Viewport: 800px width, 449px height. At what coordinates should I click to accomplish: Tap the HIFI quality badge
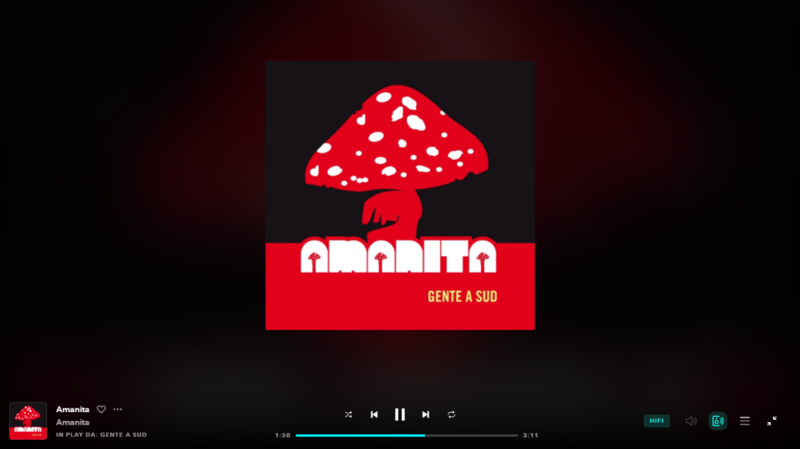tap(656, 421)
